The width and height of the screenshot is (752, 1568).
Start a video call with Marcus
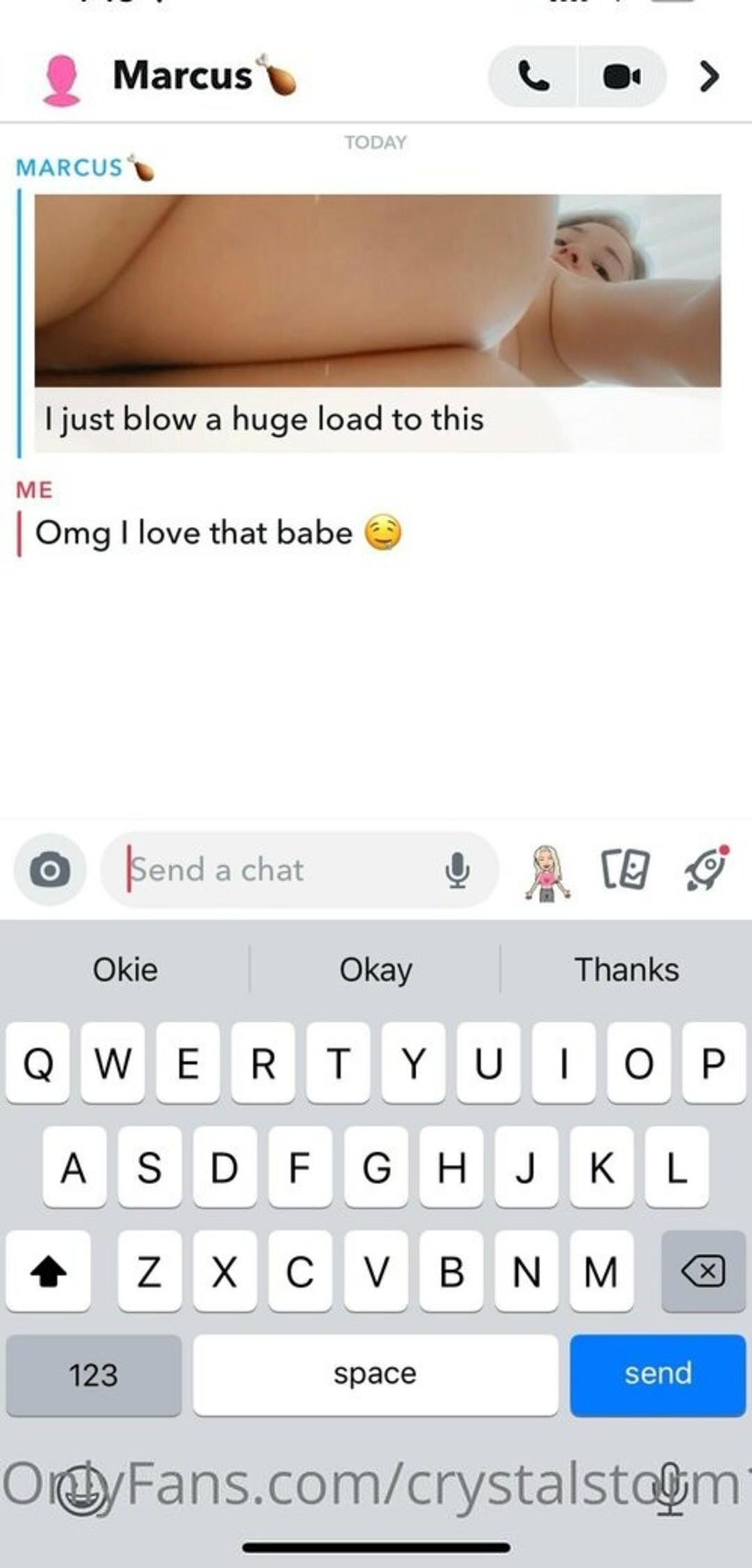[x=621, y=77]
